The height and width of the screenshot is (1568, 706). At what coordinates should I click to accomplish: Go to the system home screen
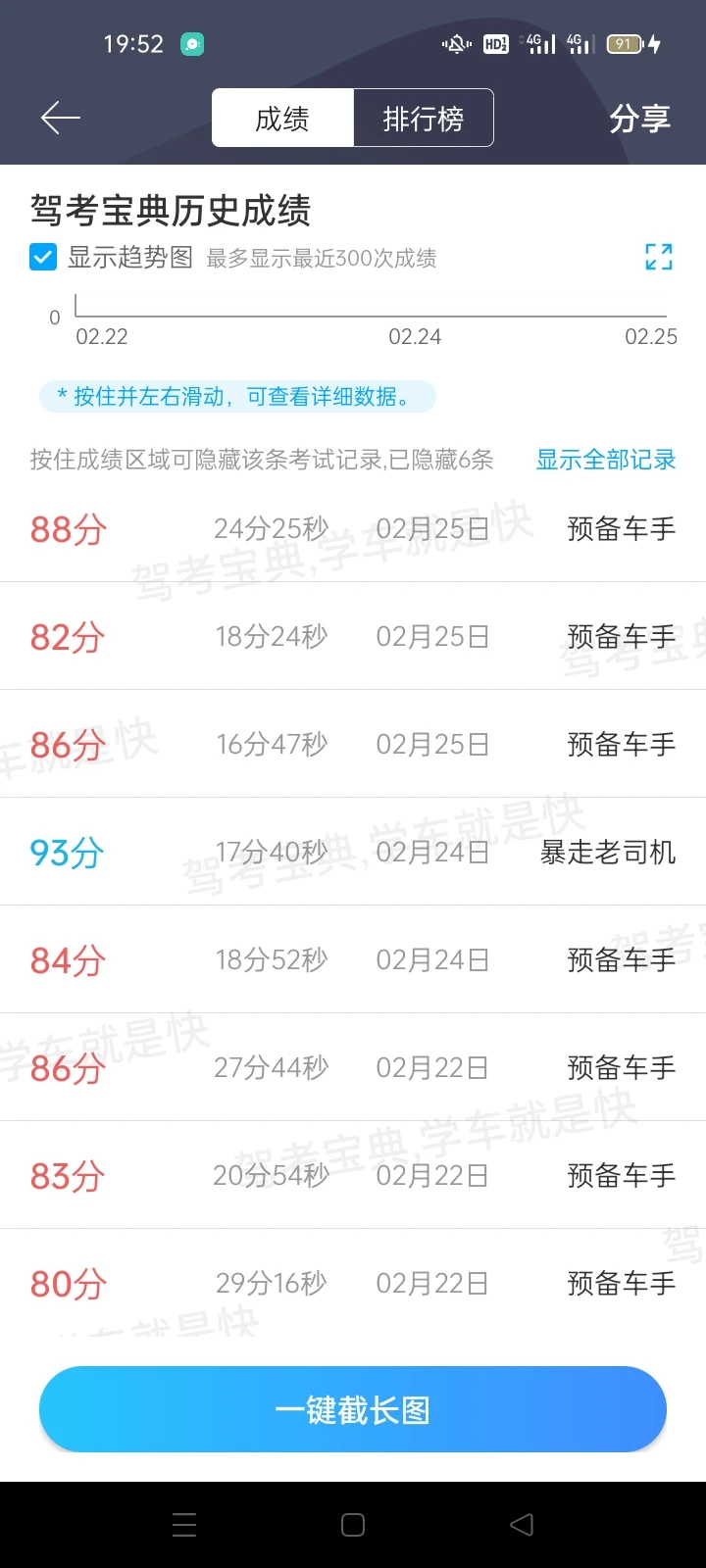pyautogui.click(x=353, y=1525)
